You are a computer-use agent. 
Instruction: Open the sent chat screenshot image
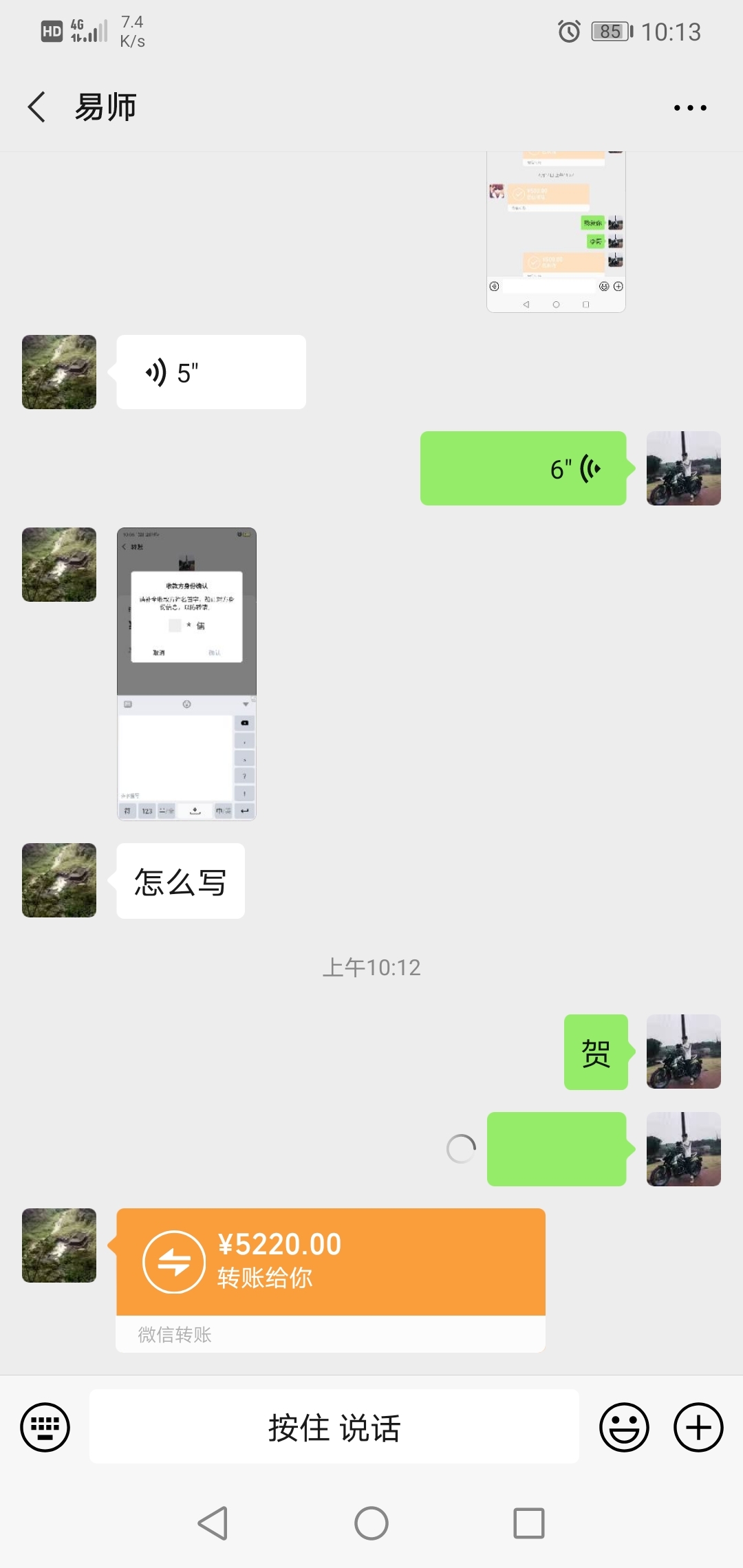tap(556, 232)
